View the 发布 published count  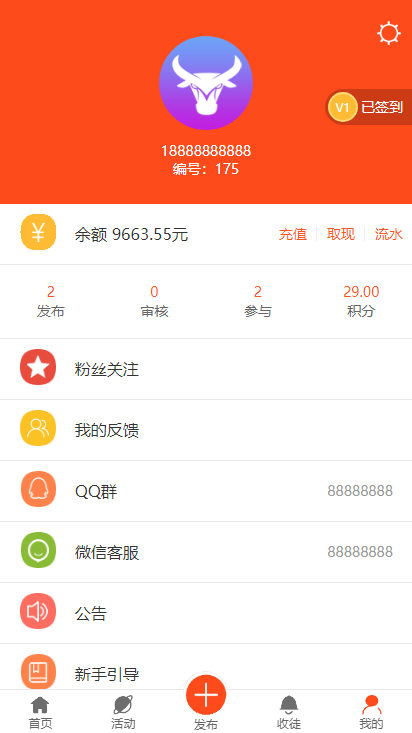tap(51, 302)
